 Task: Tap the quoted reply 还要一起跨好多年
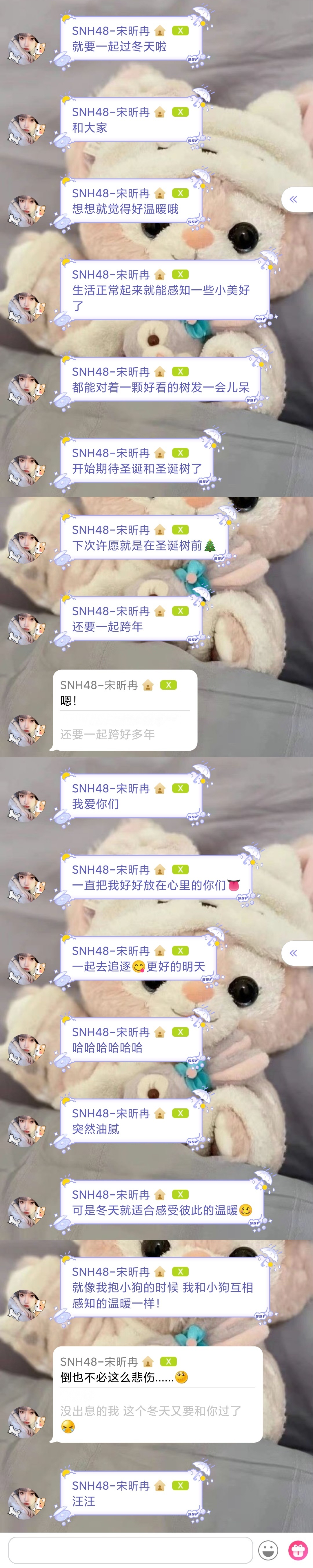pyautogui.click(x=108, y=734)
